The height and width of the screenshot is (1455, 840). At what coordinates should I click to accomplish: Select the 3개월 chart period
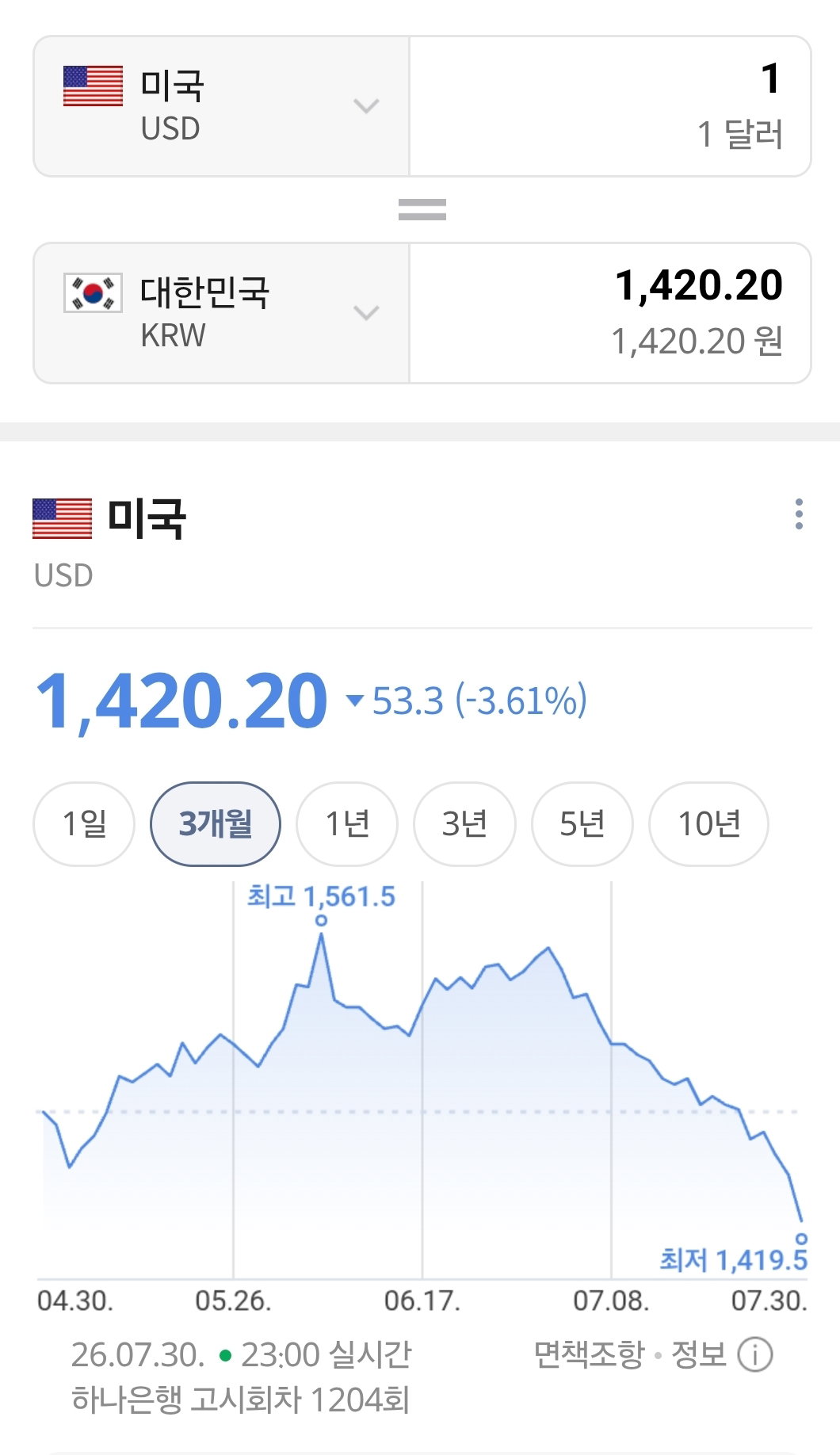[x=216, y=824]
